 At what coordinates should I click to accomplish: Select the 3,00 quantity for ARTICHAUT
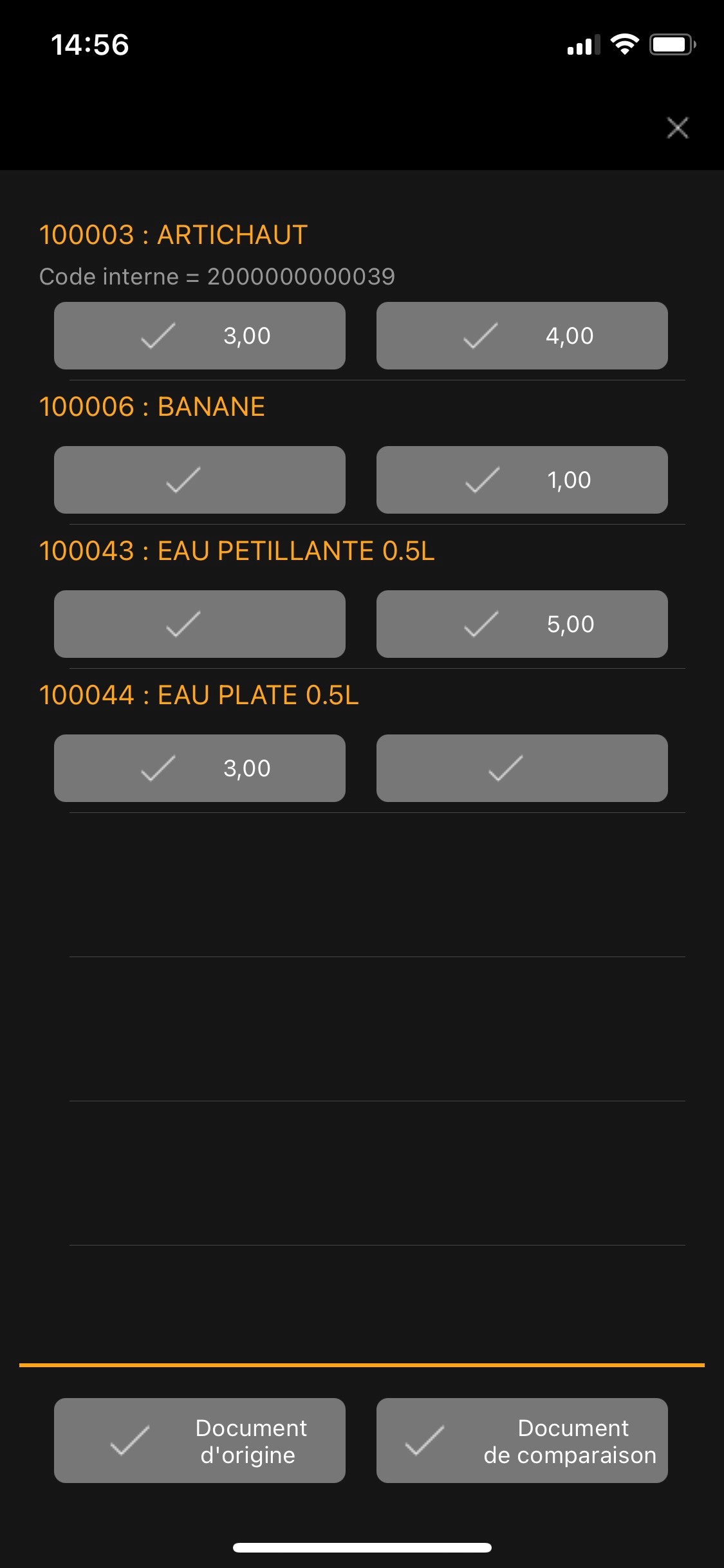coord(200,335)
